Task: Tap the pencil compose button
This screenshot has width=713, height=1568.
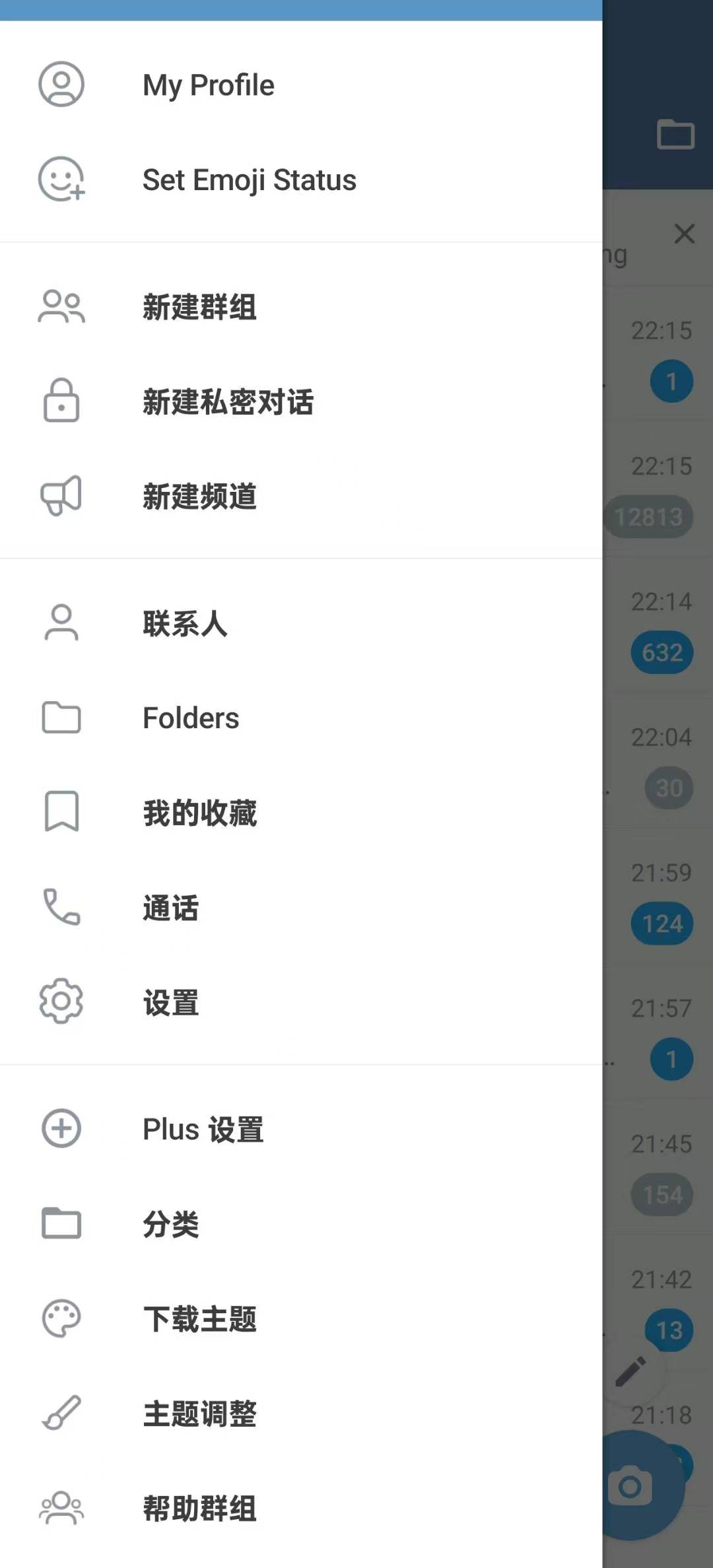Action: (x=630, y=1372)
